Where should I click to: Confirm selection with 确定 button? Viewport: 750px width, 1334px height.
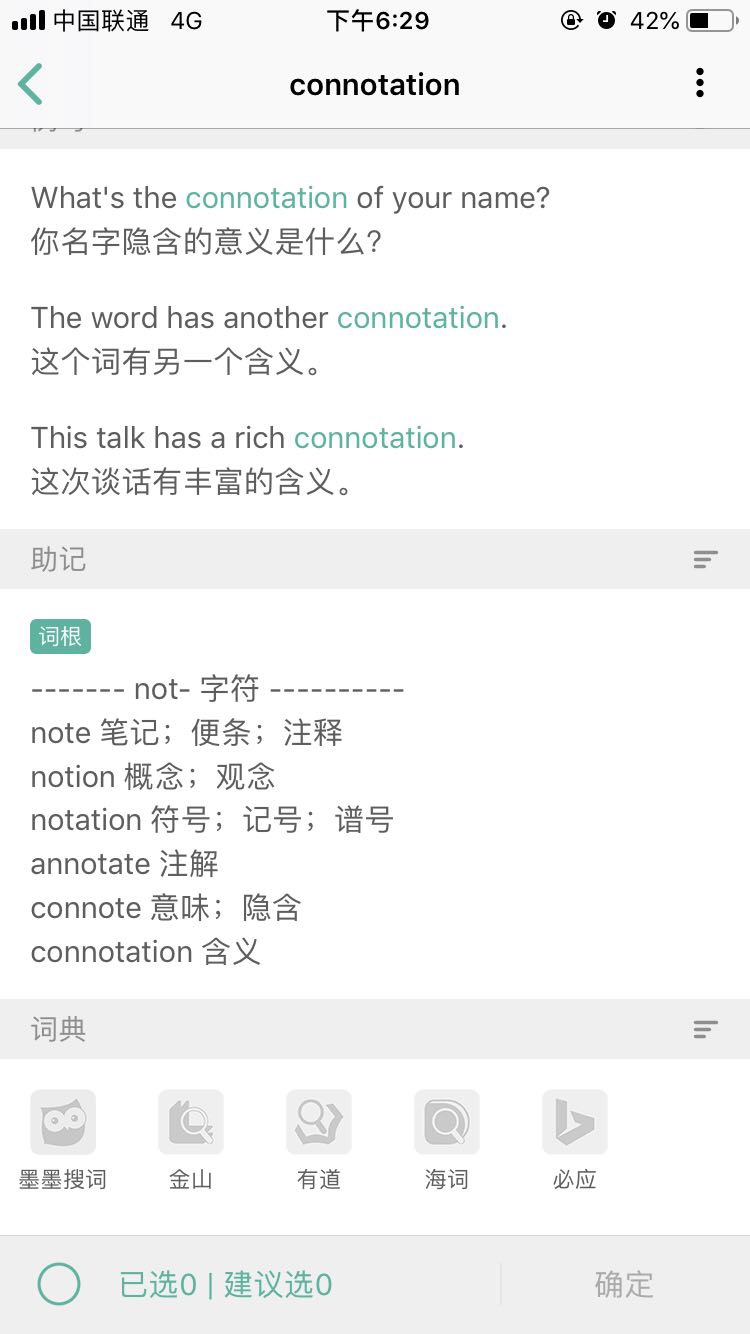624,1284
